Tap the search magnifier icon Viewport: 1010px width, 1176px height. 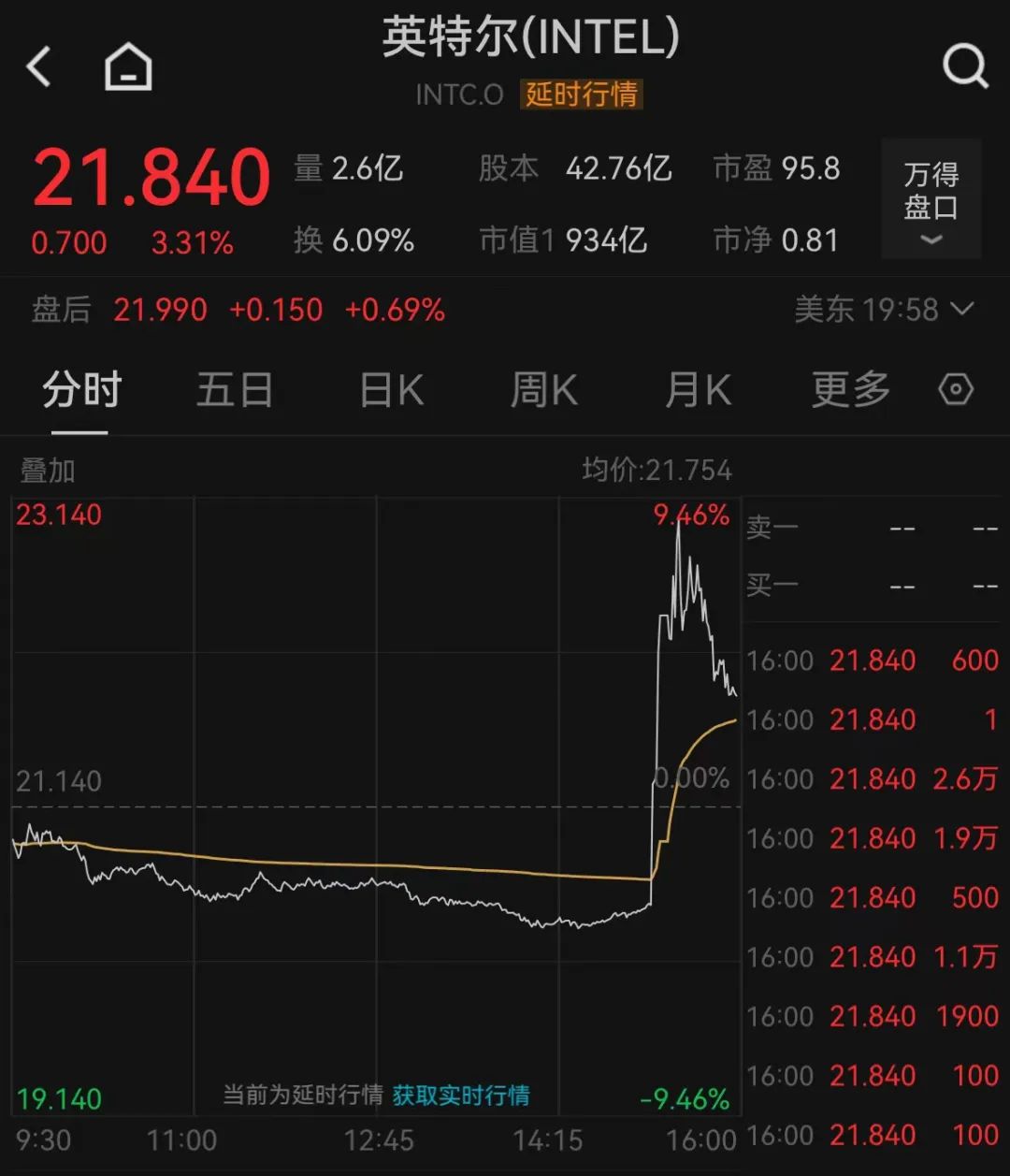click(963, 65)
